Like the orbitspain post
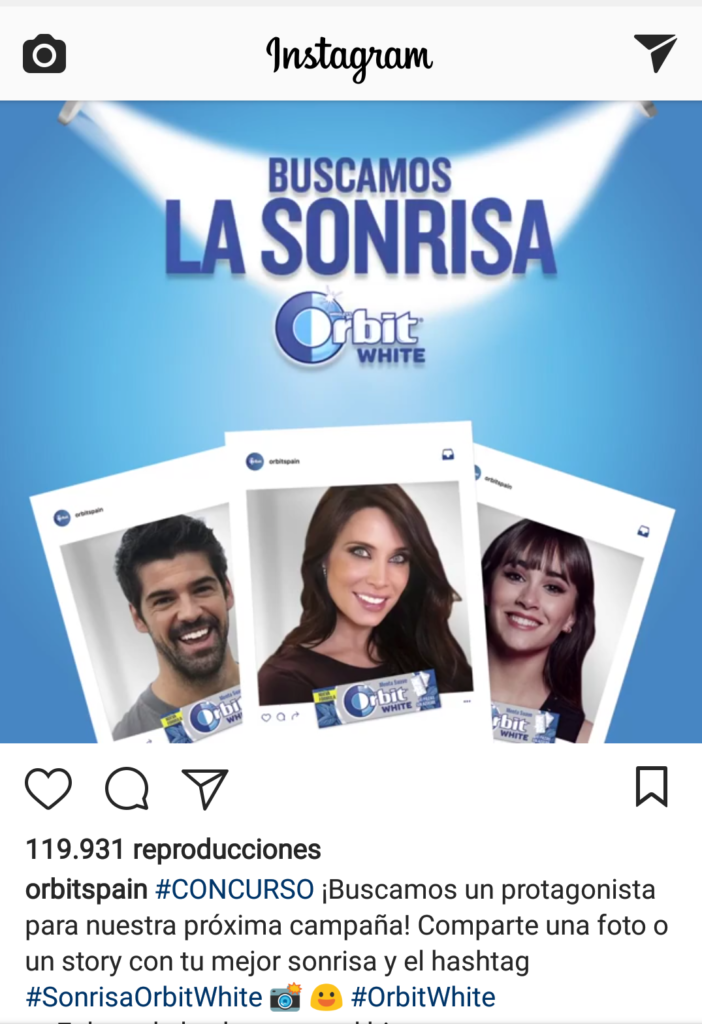The width and height of the screenshot is (702, 1024). coord(48,789)
